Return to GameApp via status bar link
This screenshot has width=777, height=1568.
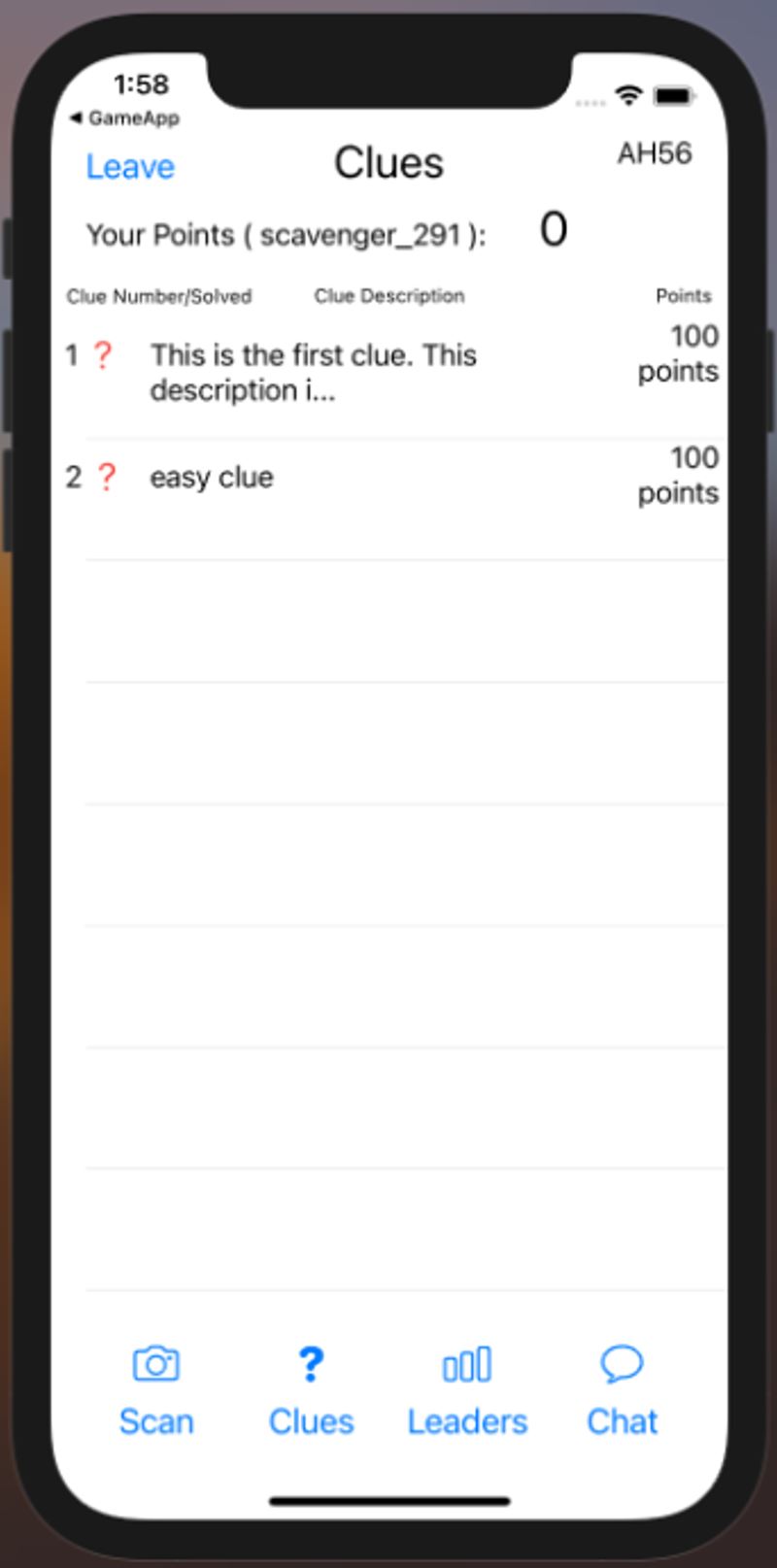click(x=125, y=118)
